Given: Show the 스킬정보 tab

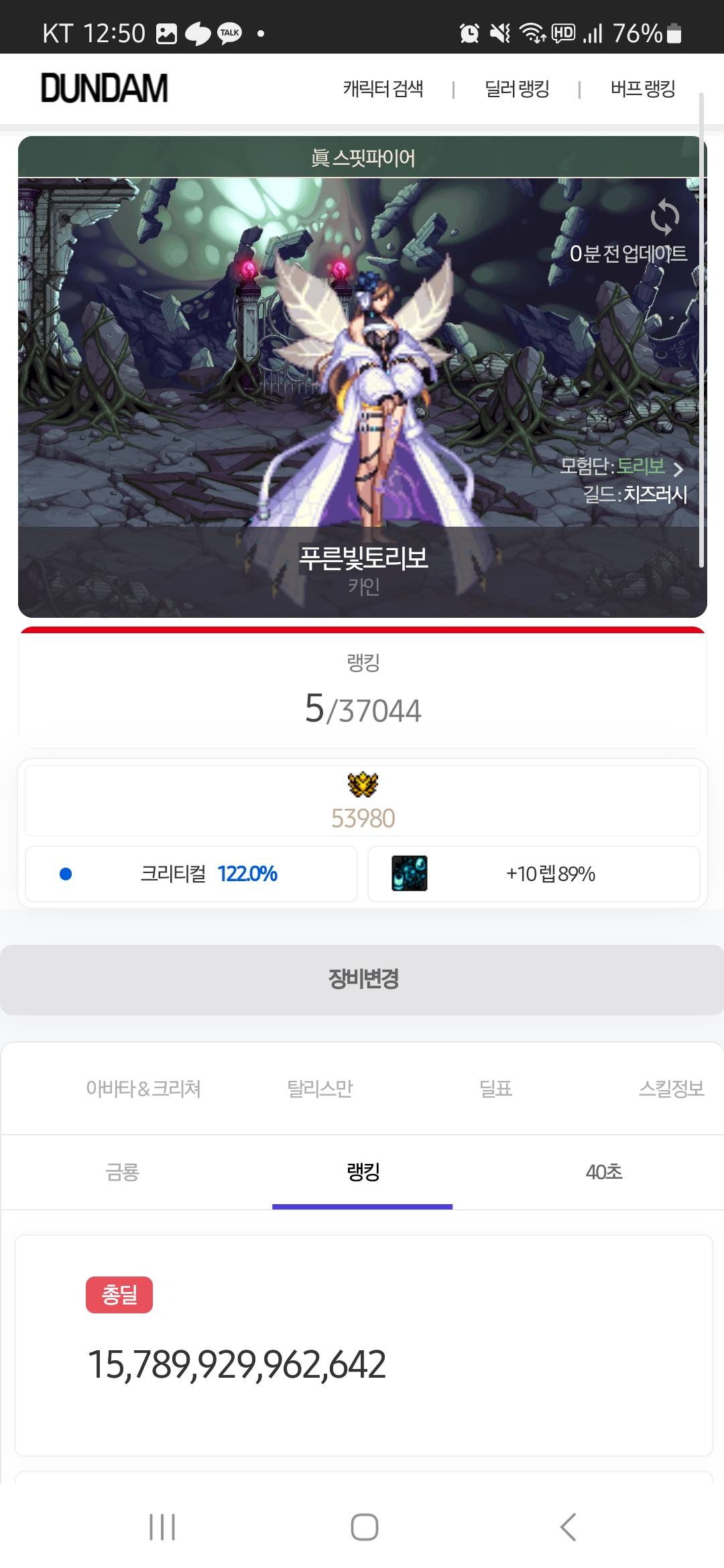Looking at the screenshot, I should pyautogui.click(x=671, y=1089).
